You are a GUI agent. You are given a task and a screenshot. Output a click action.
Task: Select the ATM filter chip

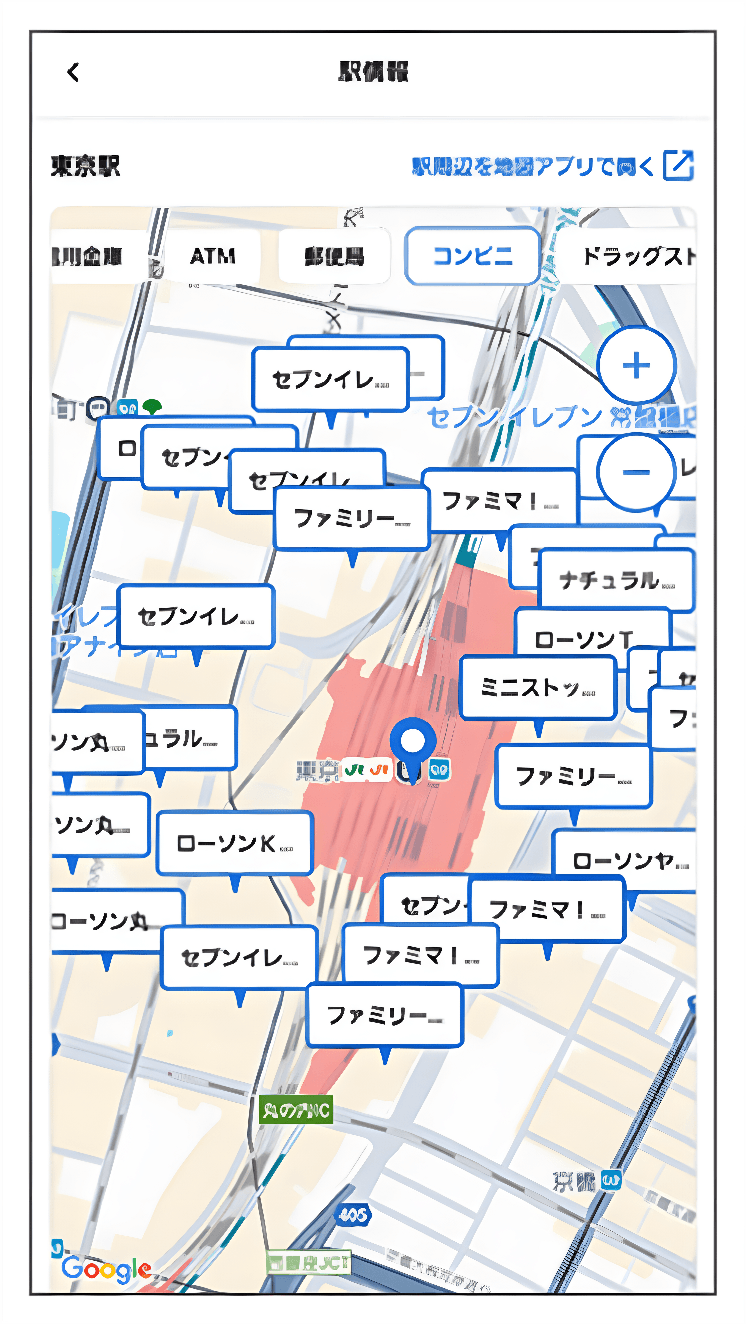coord(212,256)
